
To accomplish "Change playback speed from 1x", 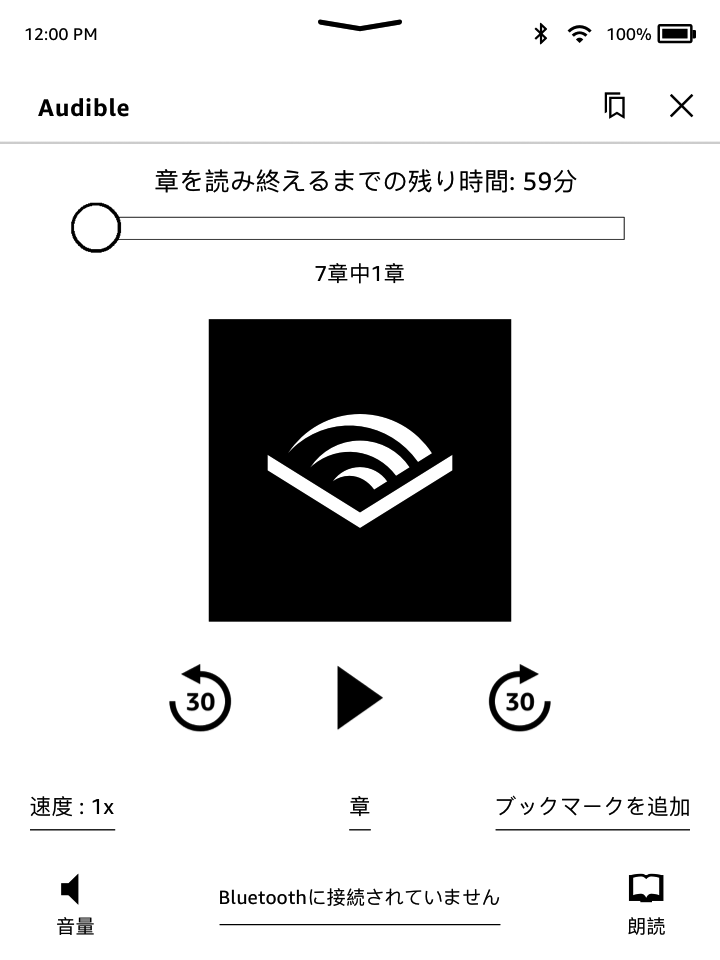I will point(72,807).
